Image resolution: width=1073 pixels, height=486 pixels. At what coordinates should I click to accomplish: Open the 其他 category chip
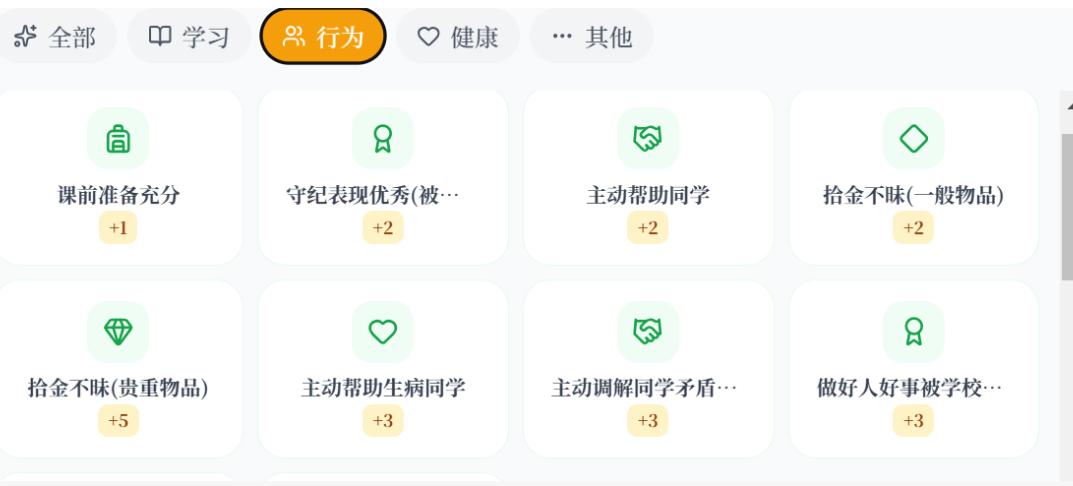point(592,37)
